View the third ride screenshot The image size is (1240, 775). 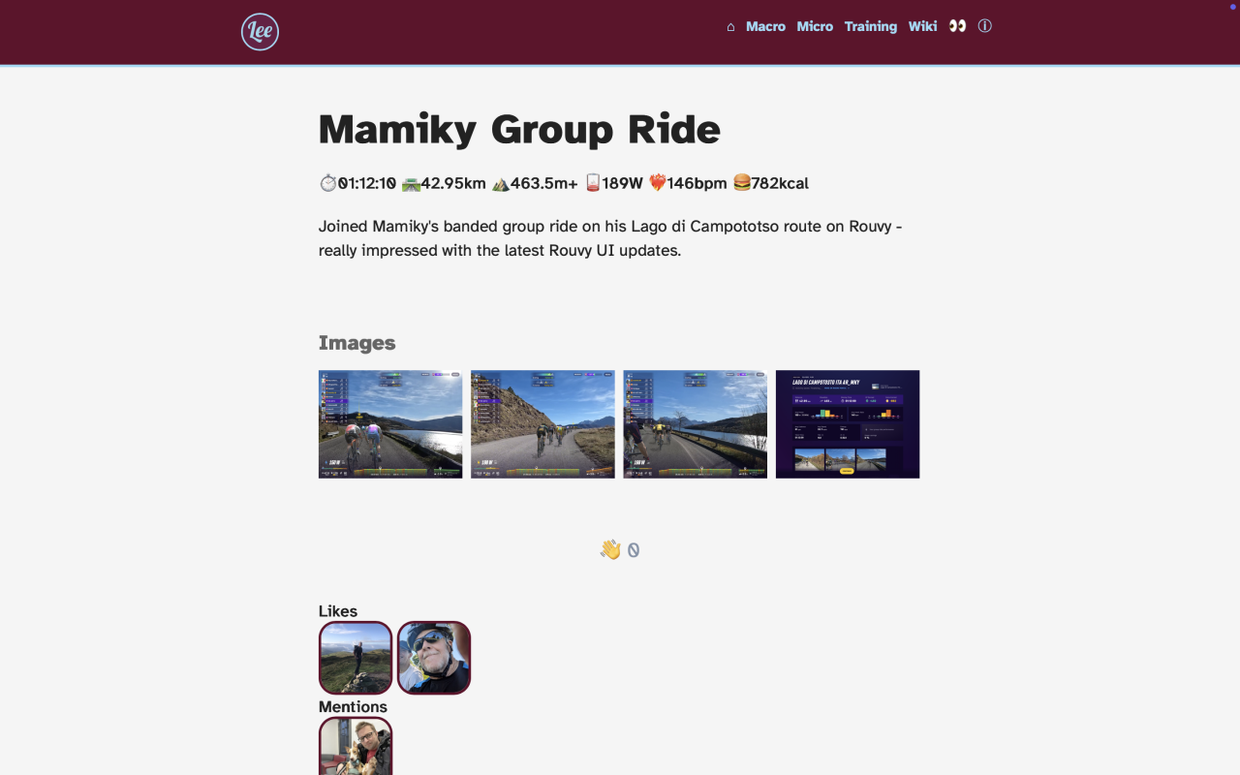click(x=695, y=424)
